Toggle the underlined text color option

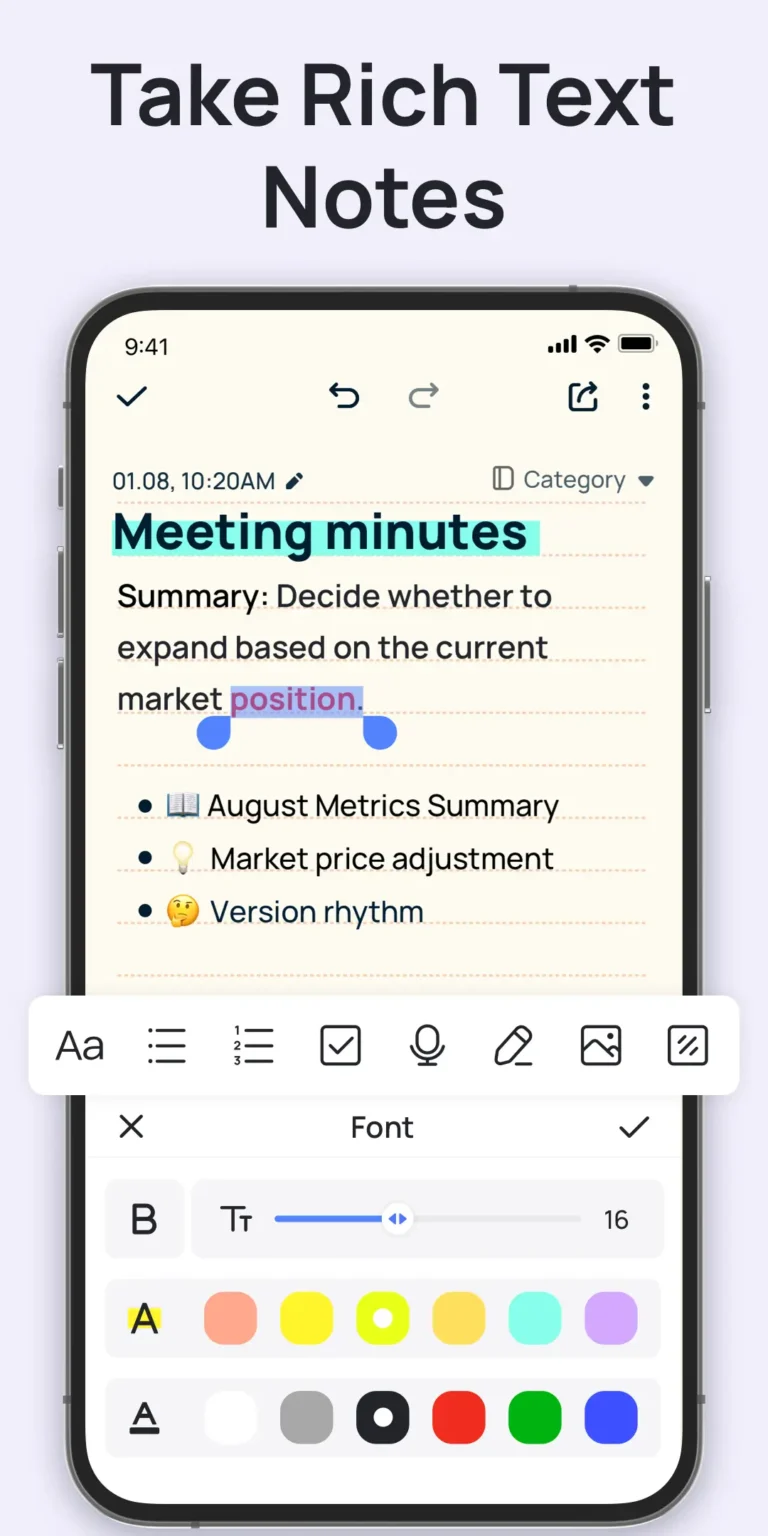[144, 1417]
